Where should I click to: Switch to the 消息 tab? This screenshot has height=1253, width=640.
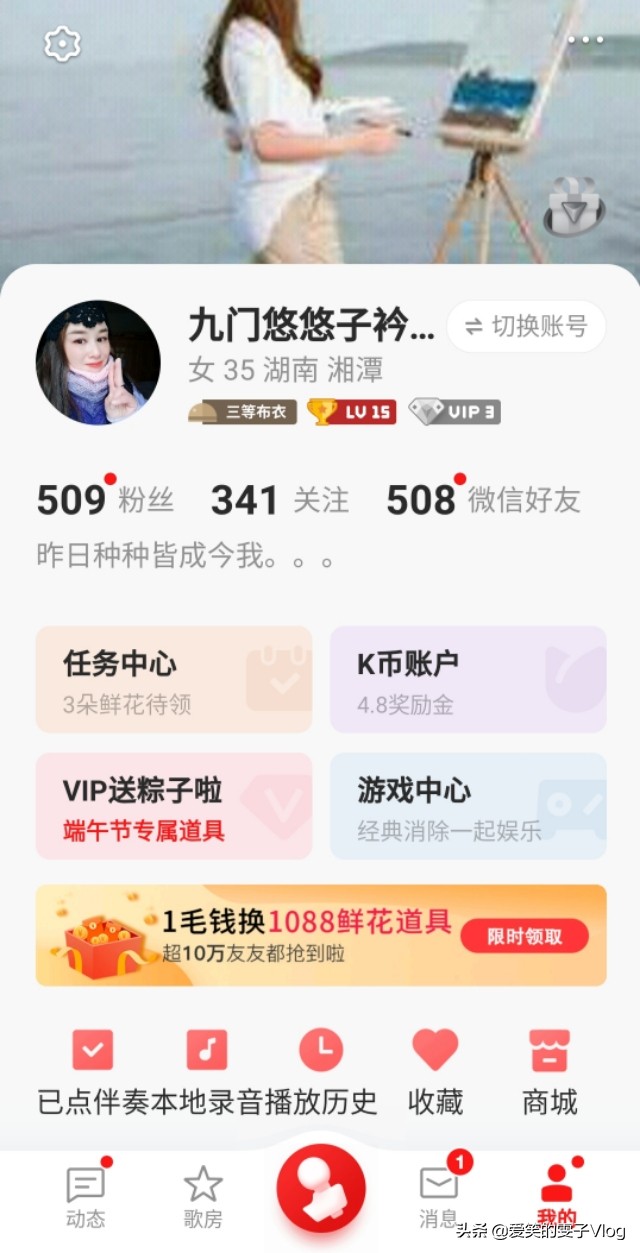[x=439, y=1197]
